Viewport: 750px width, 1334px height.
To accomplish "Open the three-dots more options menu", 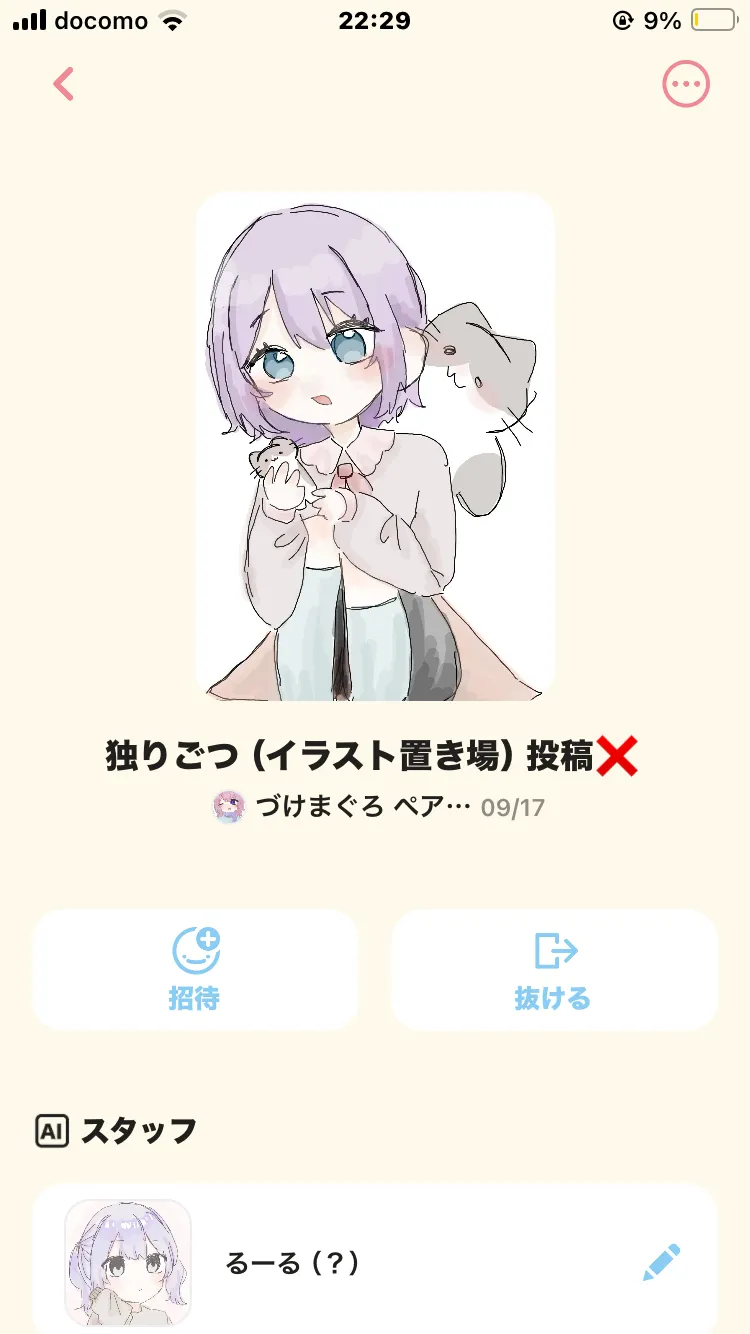I will [x=686, y=84].
